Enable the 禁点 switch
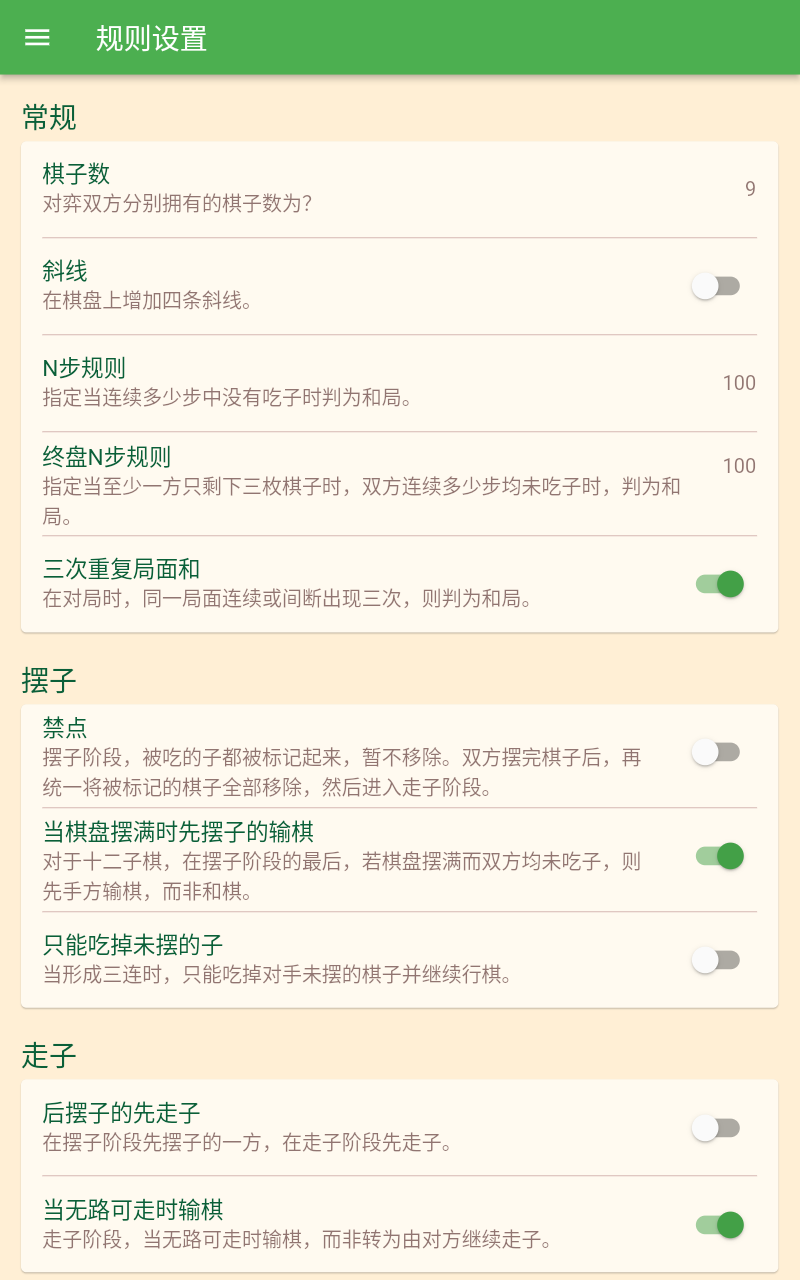The height and width of the screenshot is (1280, 800). [x=716, y=752]
